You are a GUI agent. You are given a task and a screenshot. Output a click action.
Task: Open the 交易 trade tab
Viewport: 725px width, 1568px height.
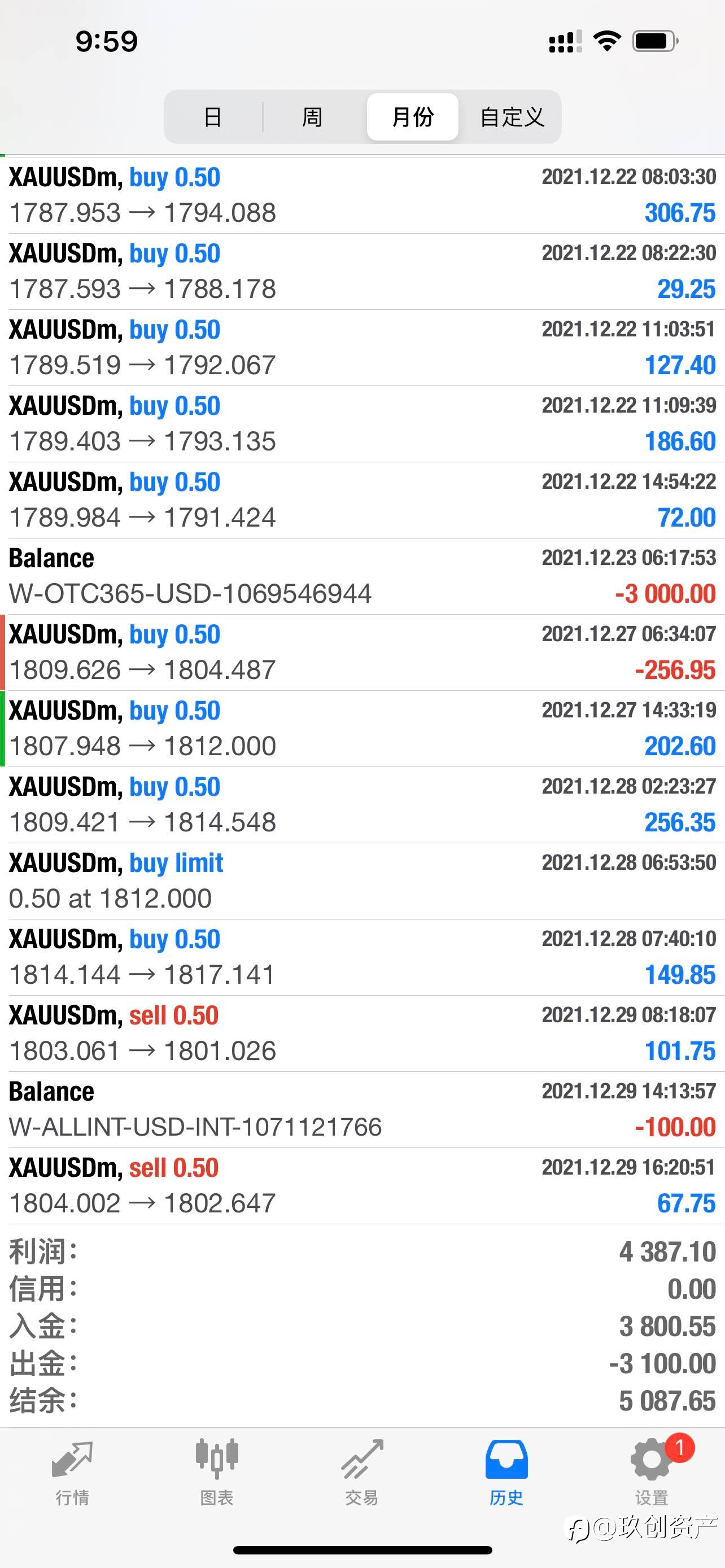tap(361, 1474)
